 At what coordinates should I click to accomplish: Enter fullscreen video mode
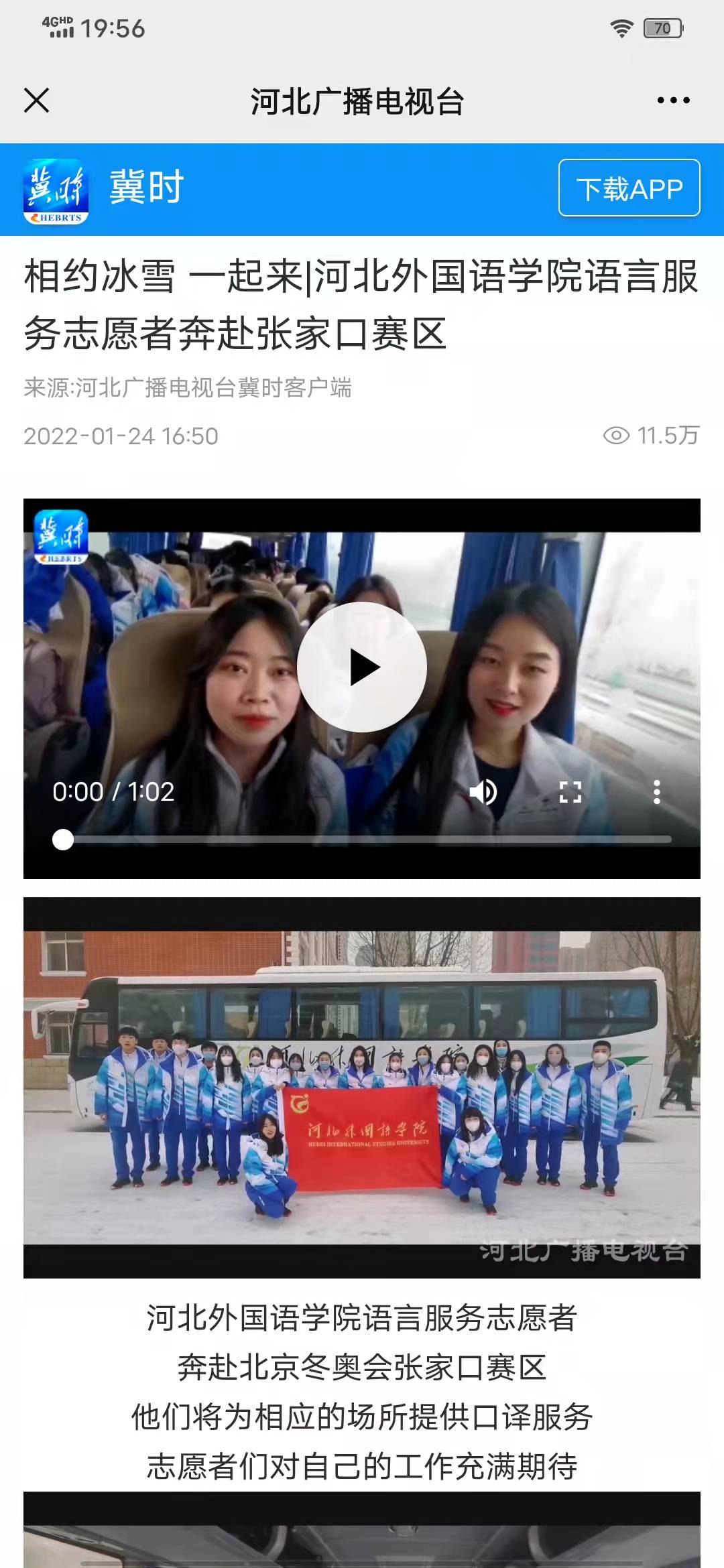[x=570, y=792]
